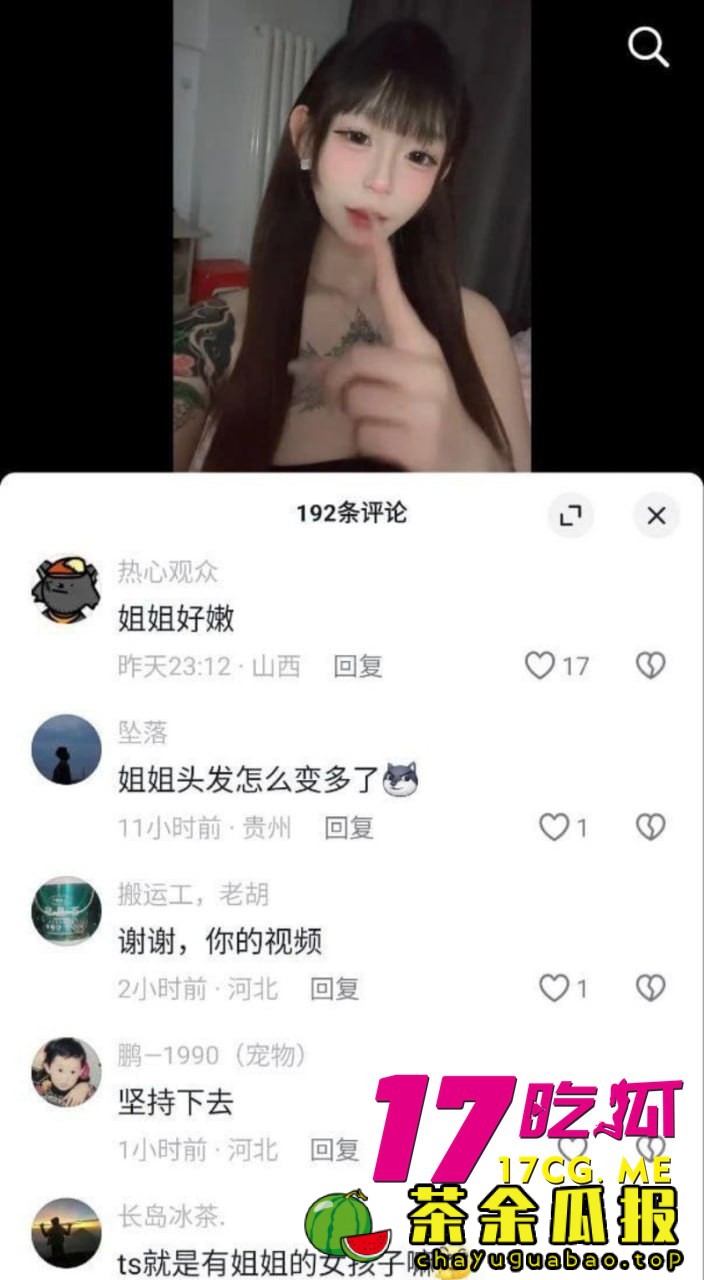Dislike 搬运工,老胡's comment

(651, 989)
